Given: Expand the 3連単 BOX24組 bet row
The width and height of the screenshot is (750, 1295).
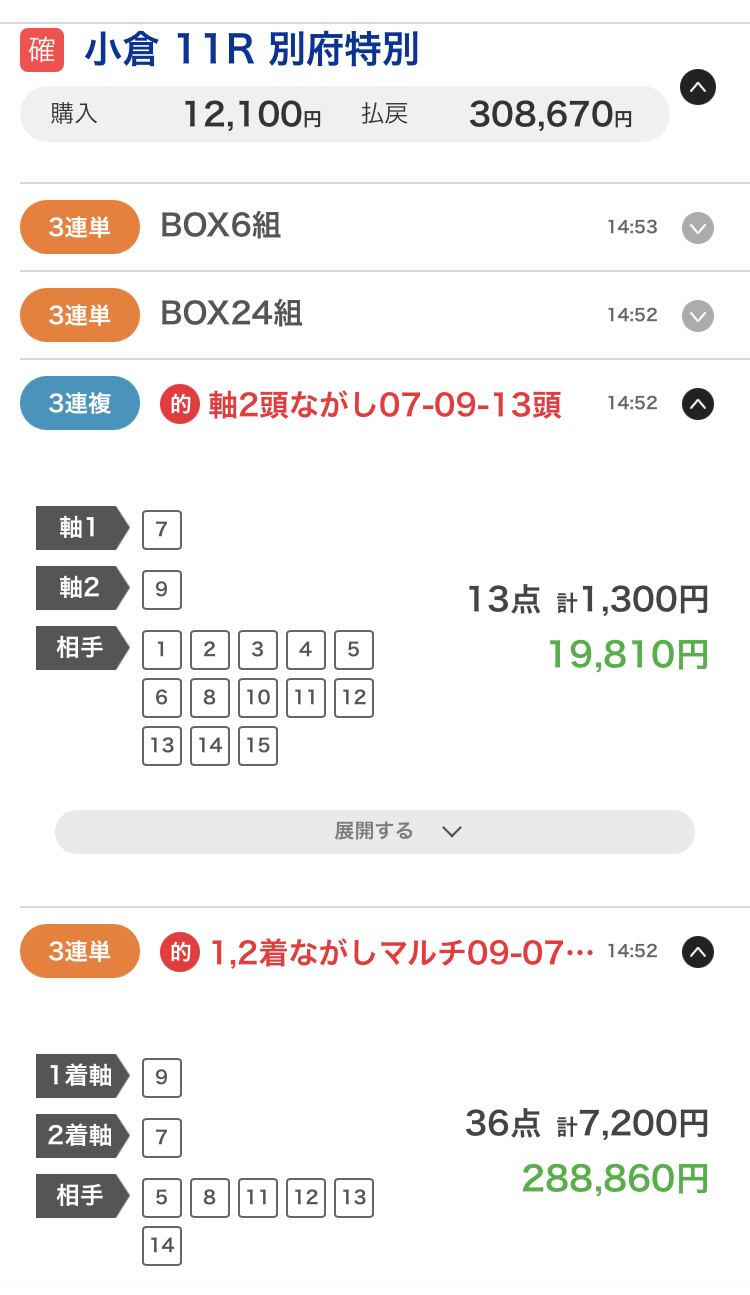Looking at the screenshot, I should (697, 316).
